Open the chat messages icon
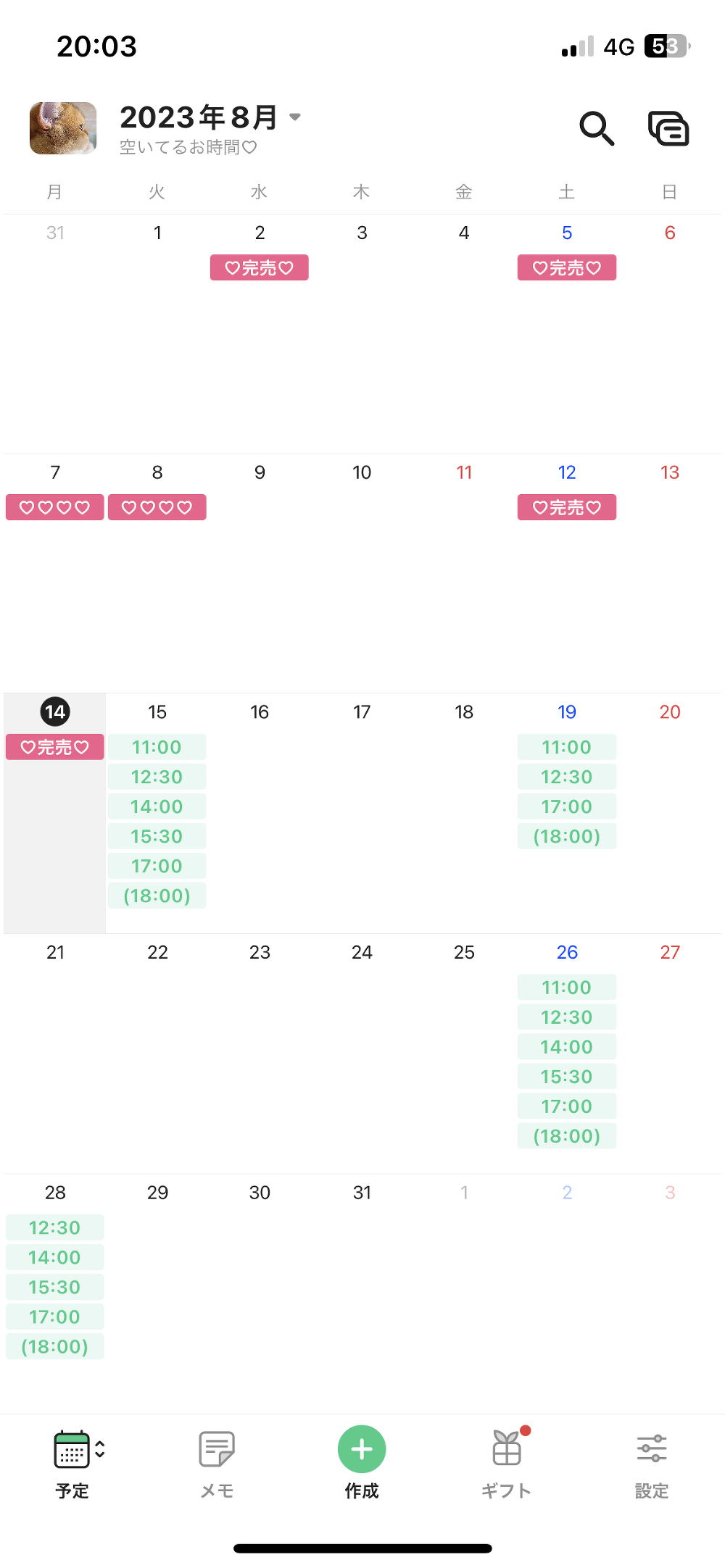The image size is (725, 1568). click(668, 128)
